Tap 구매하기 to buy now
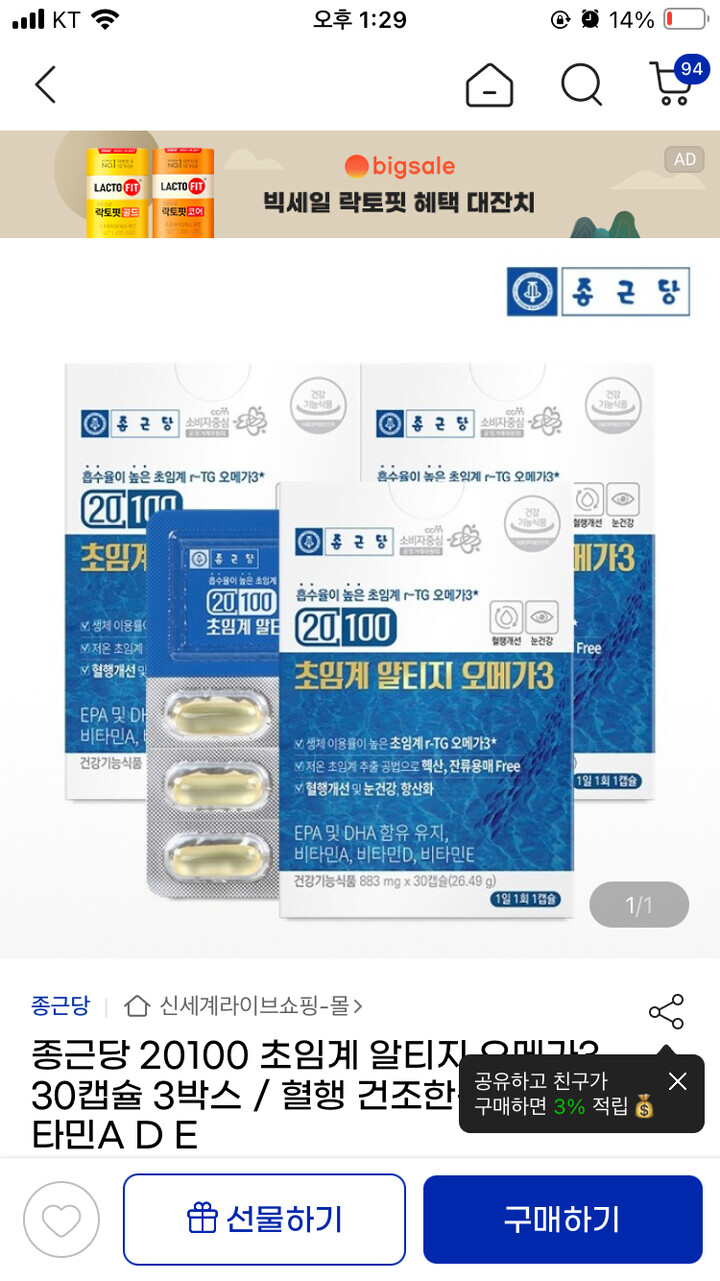 [x=562, y=1219]
